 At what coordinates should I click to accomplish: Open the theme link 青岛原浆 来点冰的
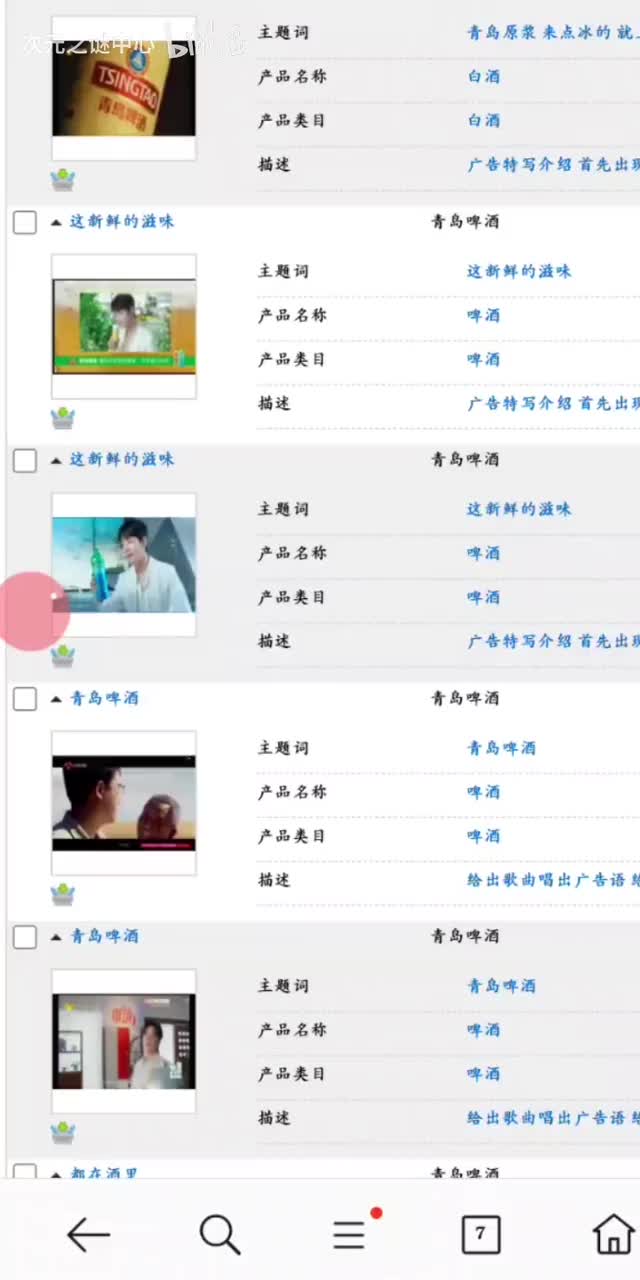(x=540, y=32)
